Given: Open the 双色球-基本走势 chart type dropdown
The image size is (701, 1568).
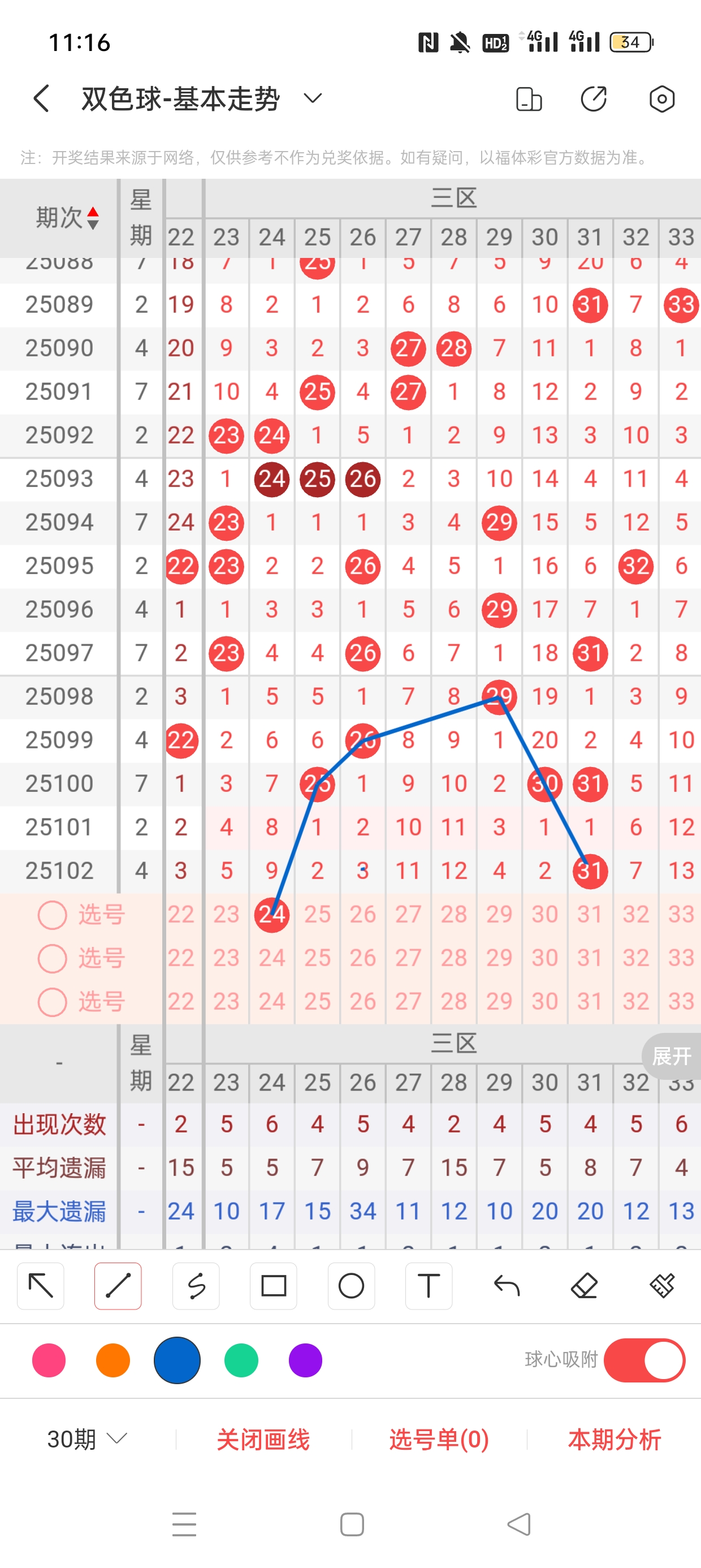Looking at the screenshot, I should [313, 98].
